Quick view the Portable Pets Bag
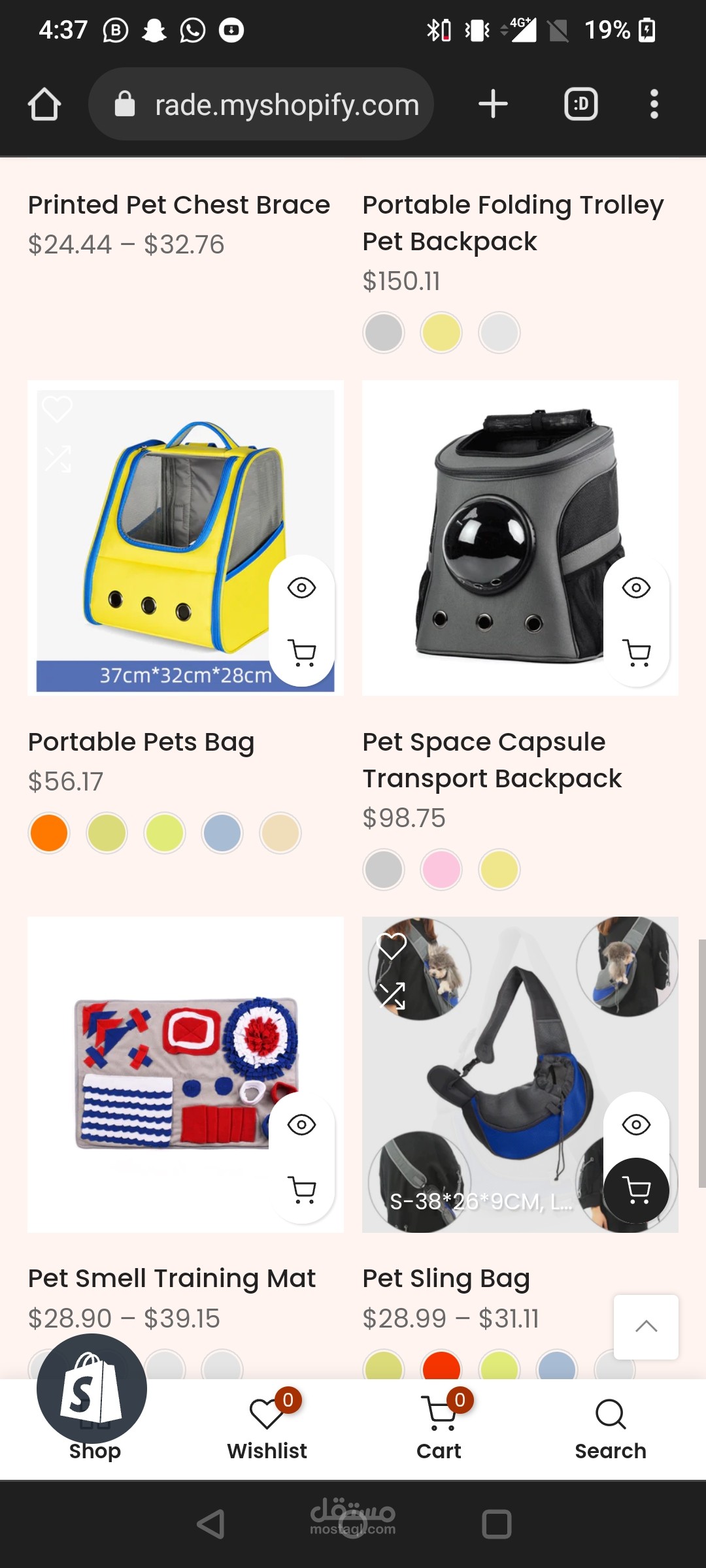The image size is (706, 1568). point(301,588)
